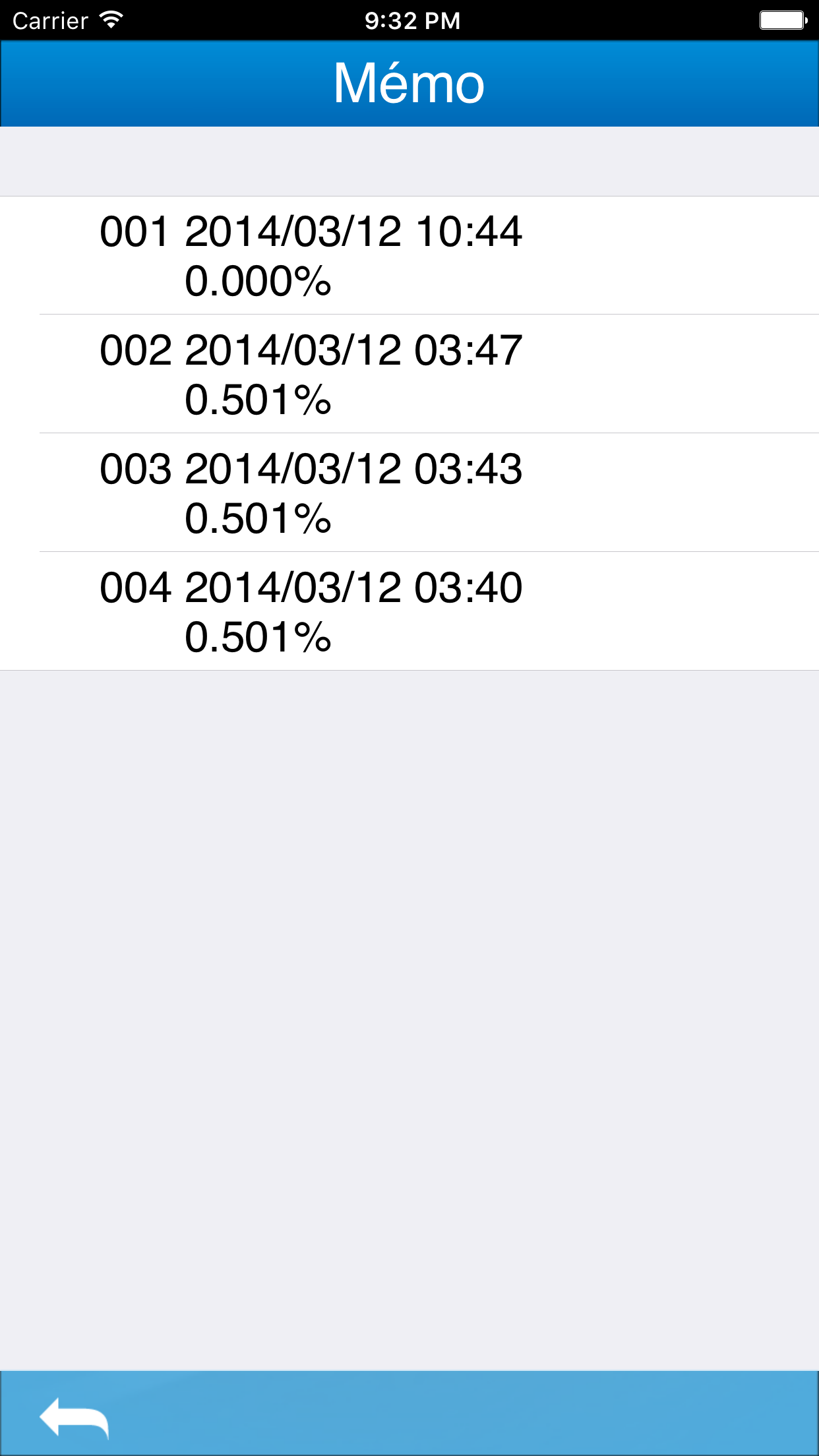819x1456 pixels.
Task: Open memo entry 001 from 10:44
Action: [x=409, y=255]
